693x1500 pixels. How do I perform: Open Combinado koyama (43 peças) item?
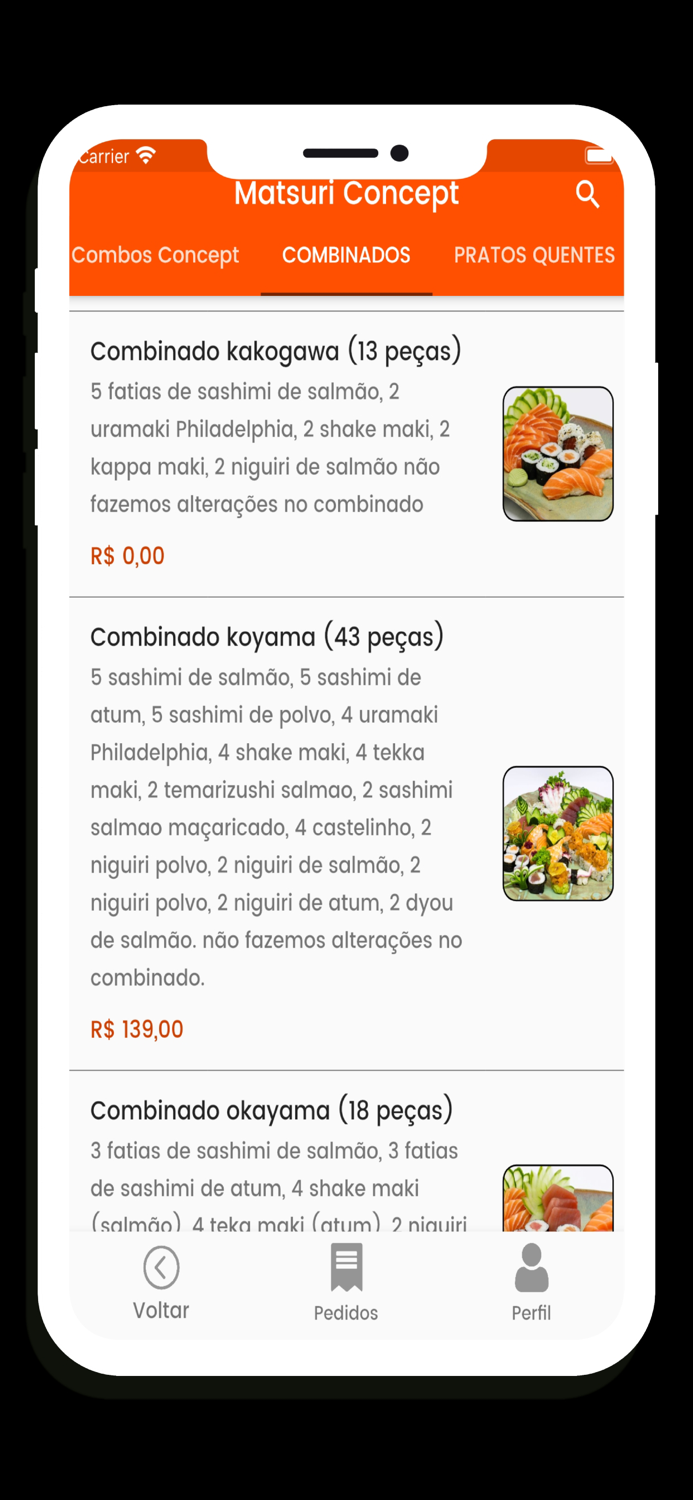click(267, 637)
